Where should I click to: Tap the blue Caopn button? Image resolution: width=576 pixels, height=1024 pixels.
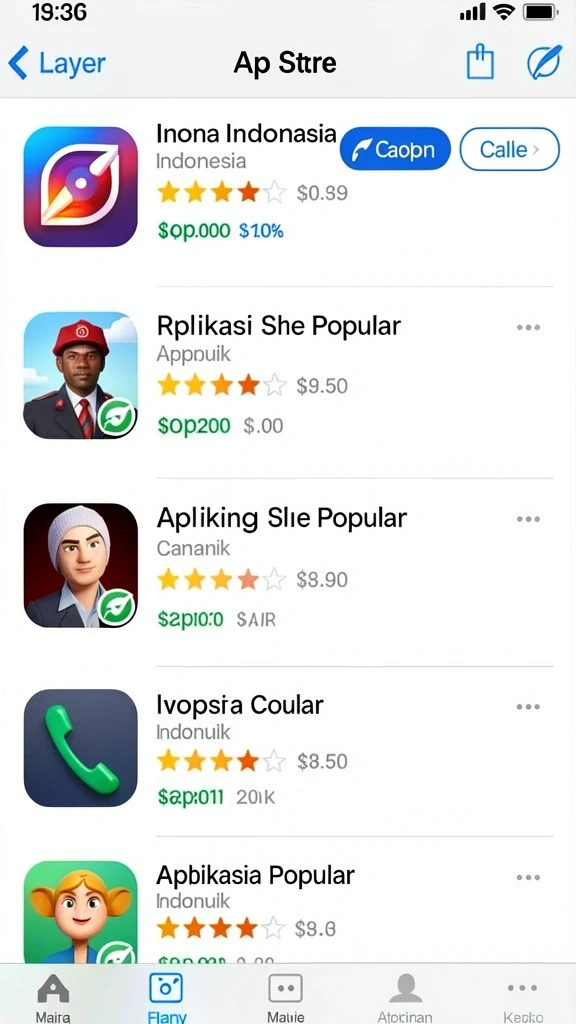395,149
